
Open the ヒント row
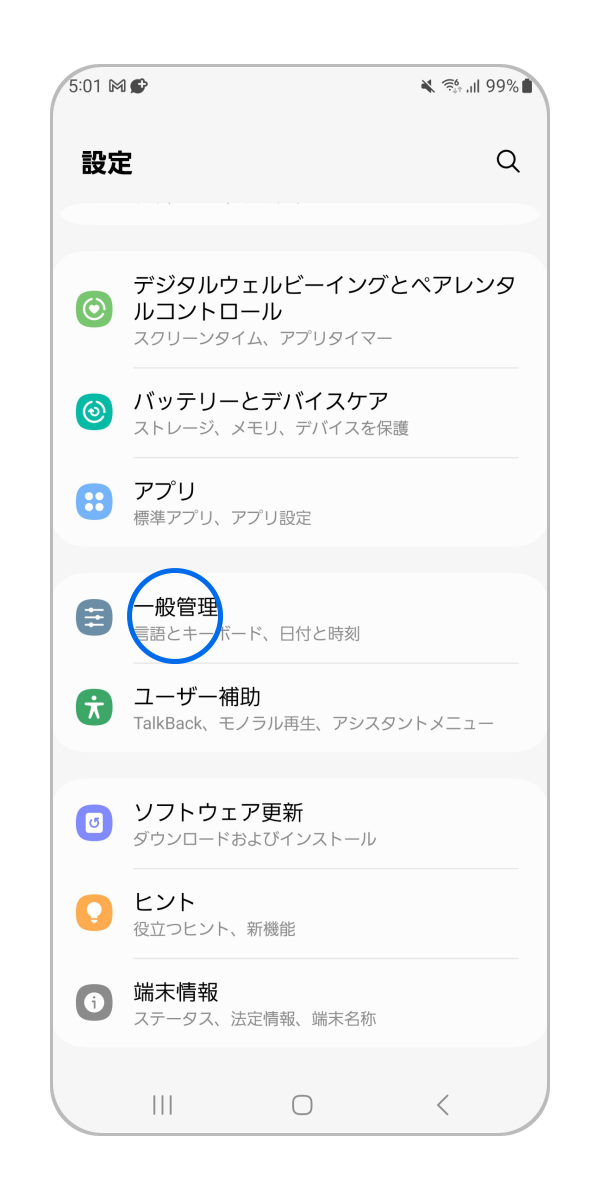300,913
